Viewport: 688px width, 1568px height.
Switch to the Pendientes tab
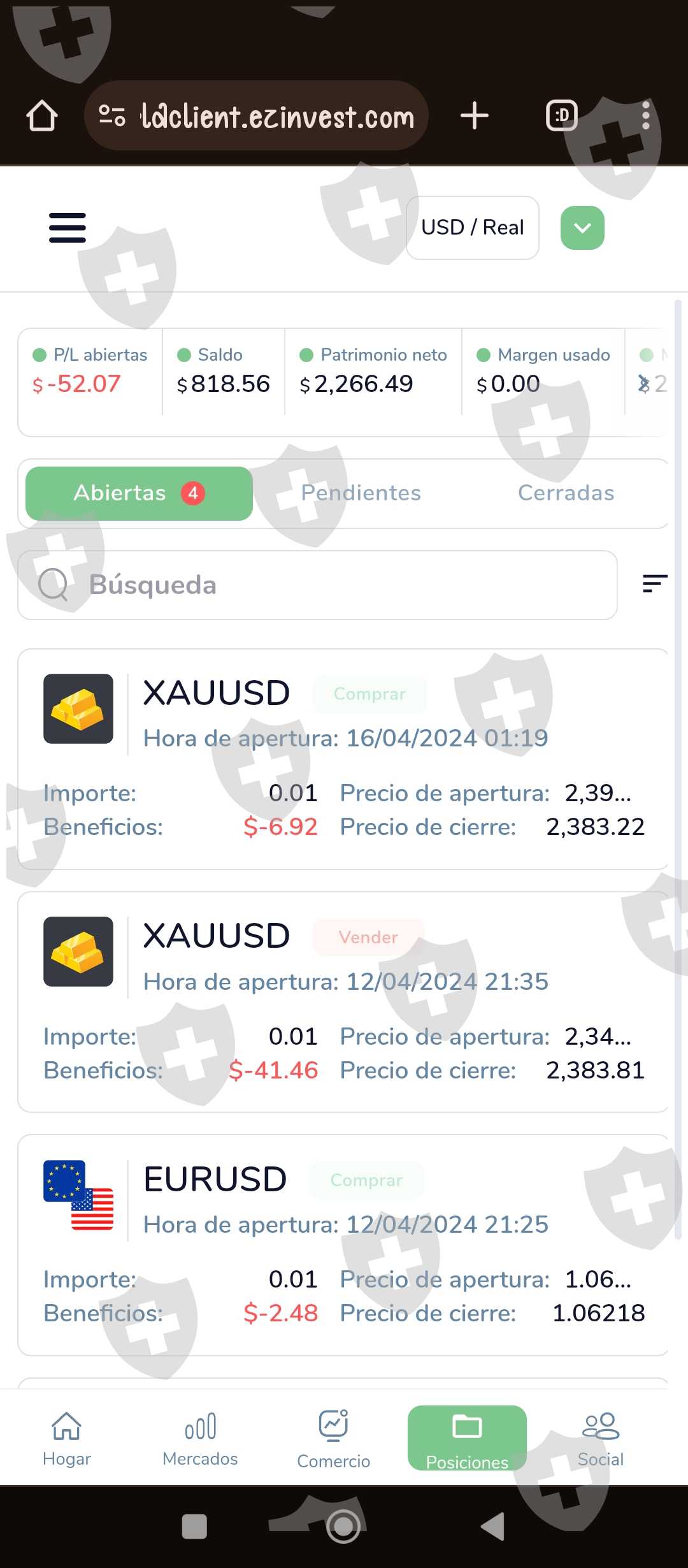[x=361, y=493]
